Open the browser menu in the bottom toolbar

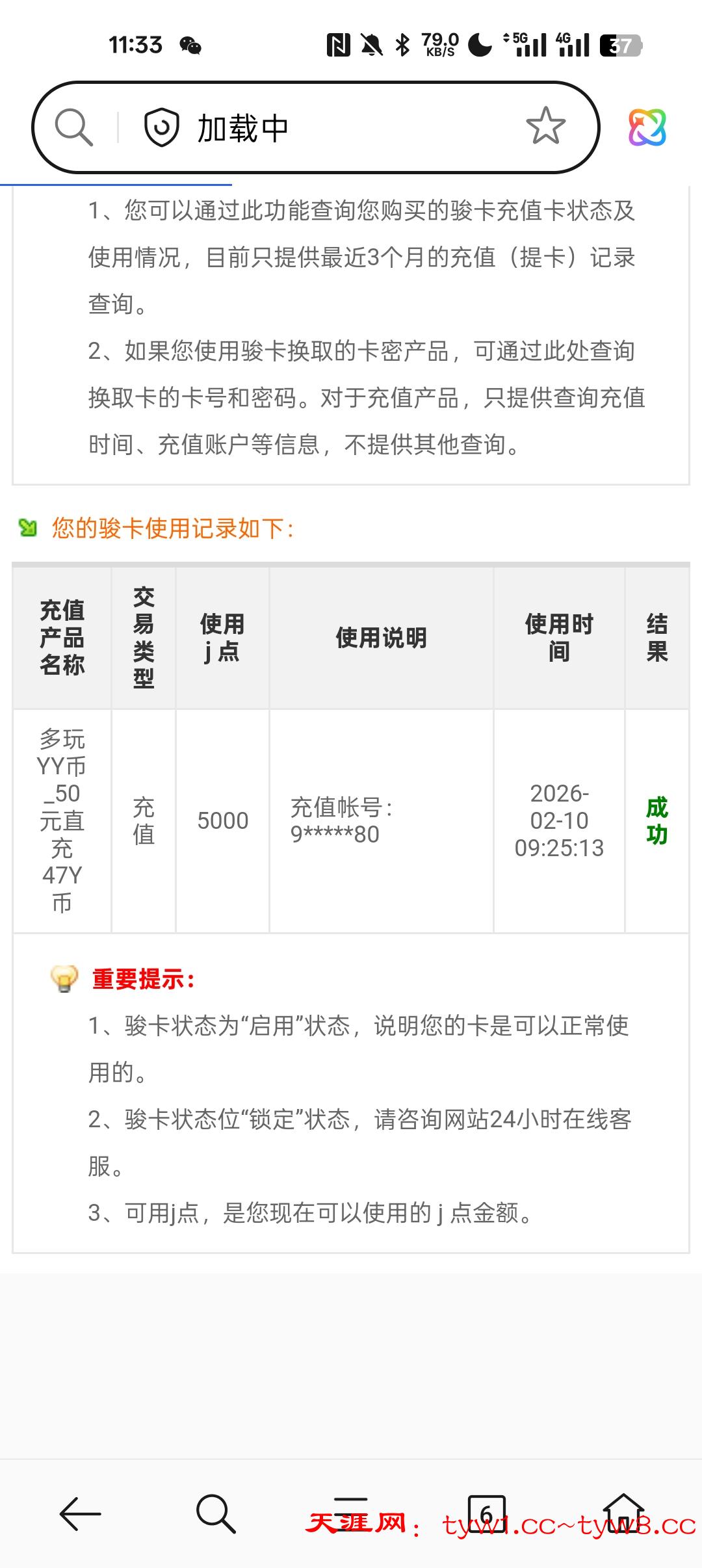(351, 1513)
